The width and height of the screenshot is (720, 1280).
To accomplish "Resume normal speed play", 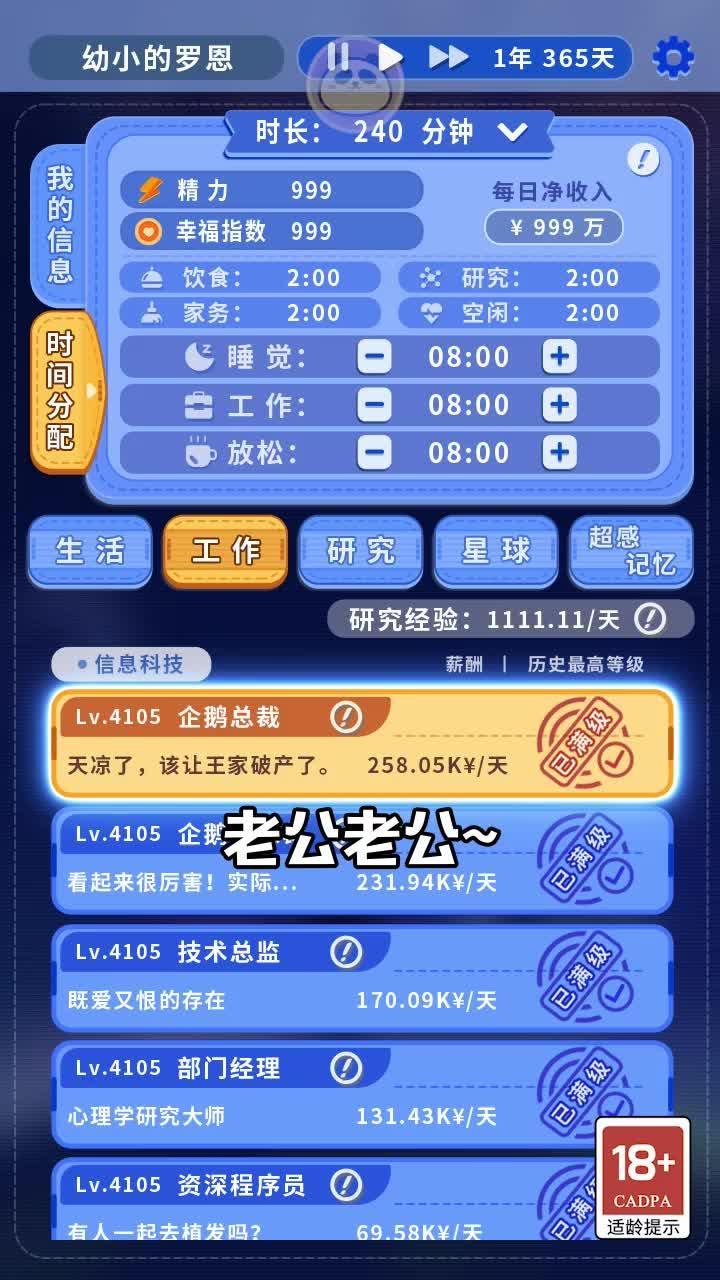I will [391, 57].
